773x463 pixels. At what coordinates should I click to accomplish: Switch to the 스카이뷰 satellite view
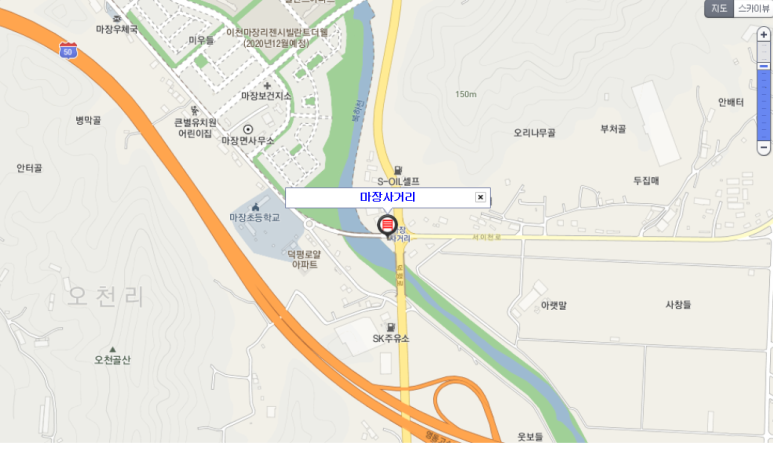tap(753, 8)
